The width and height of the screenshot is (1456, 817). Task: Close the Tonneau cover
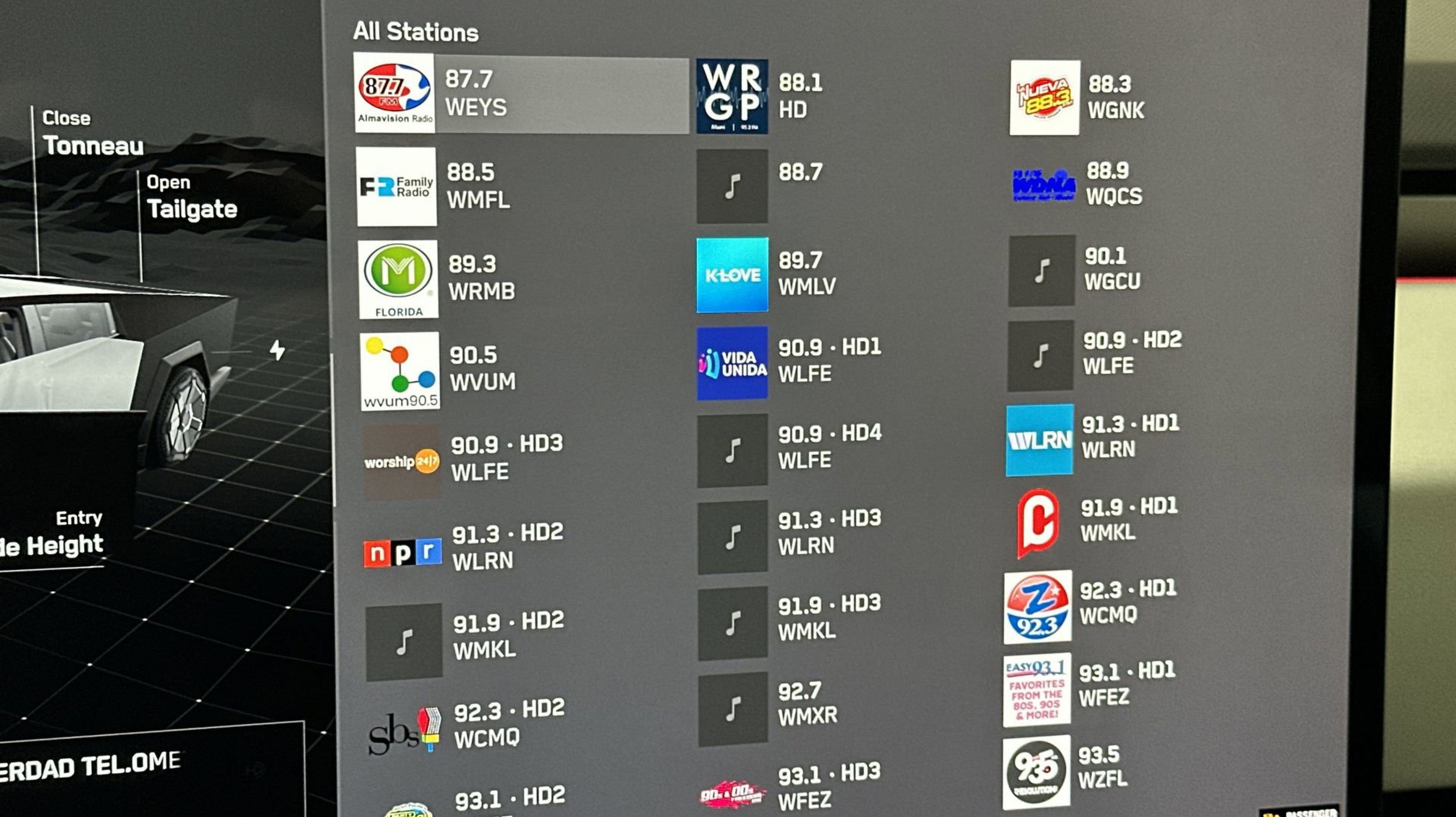[x=93, y=134]
